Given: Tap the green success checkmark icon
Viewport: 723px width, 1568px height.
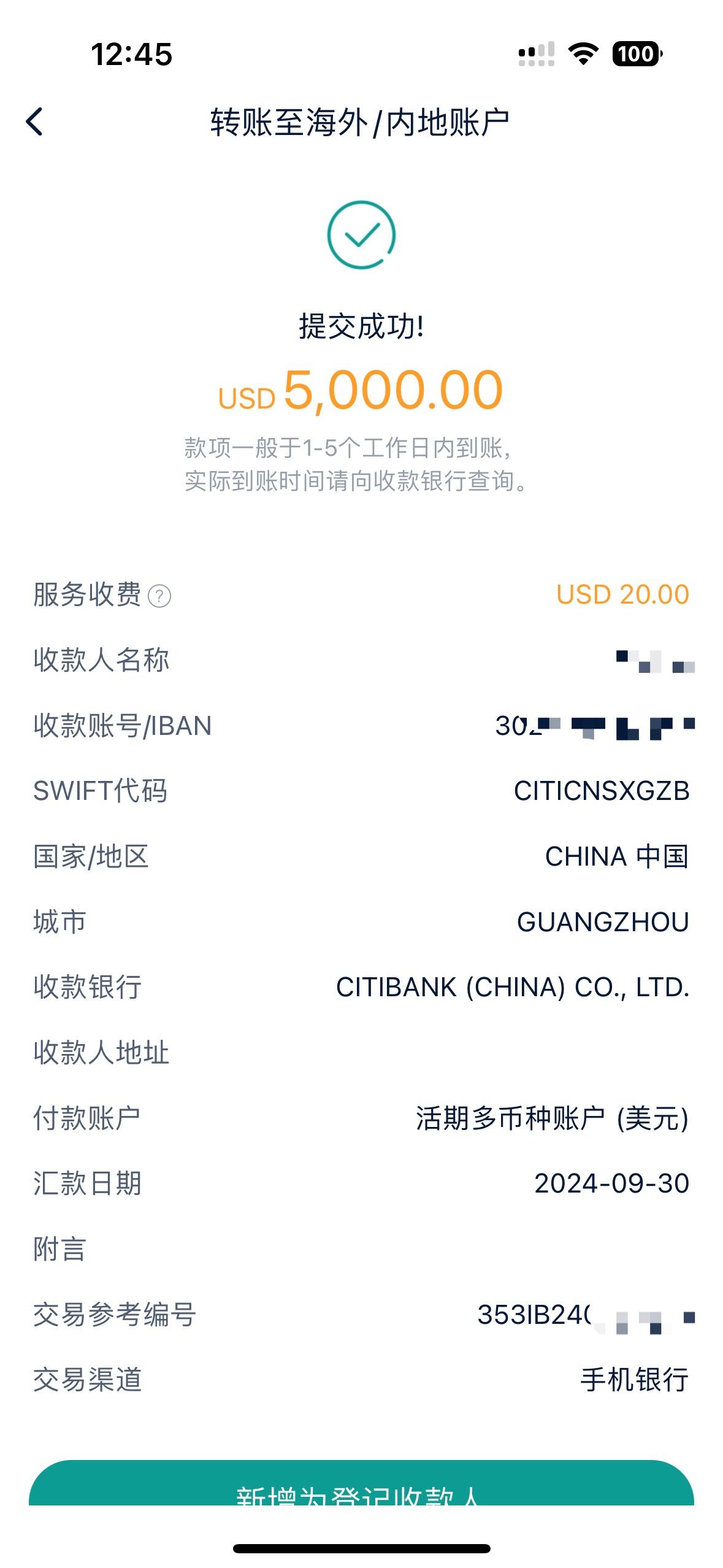Looking at the screenshot, I should pyautogui.click(x=361, y=234).
